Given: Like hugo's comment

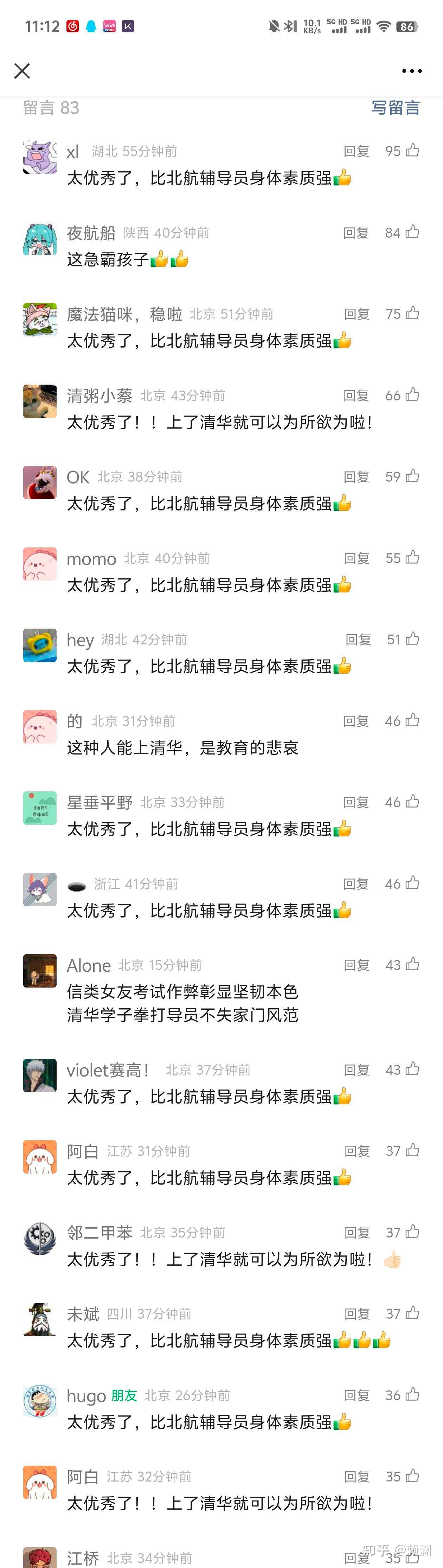Looking at the screenshot, I should 412,1395.
